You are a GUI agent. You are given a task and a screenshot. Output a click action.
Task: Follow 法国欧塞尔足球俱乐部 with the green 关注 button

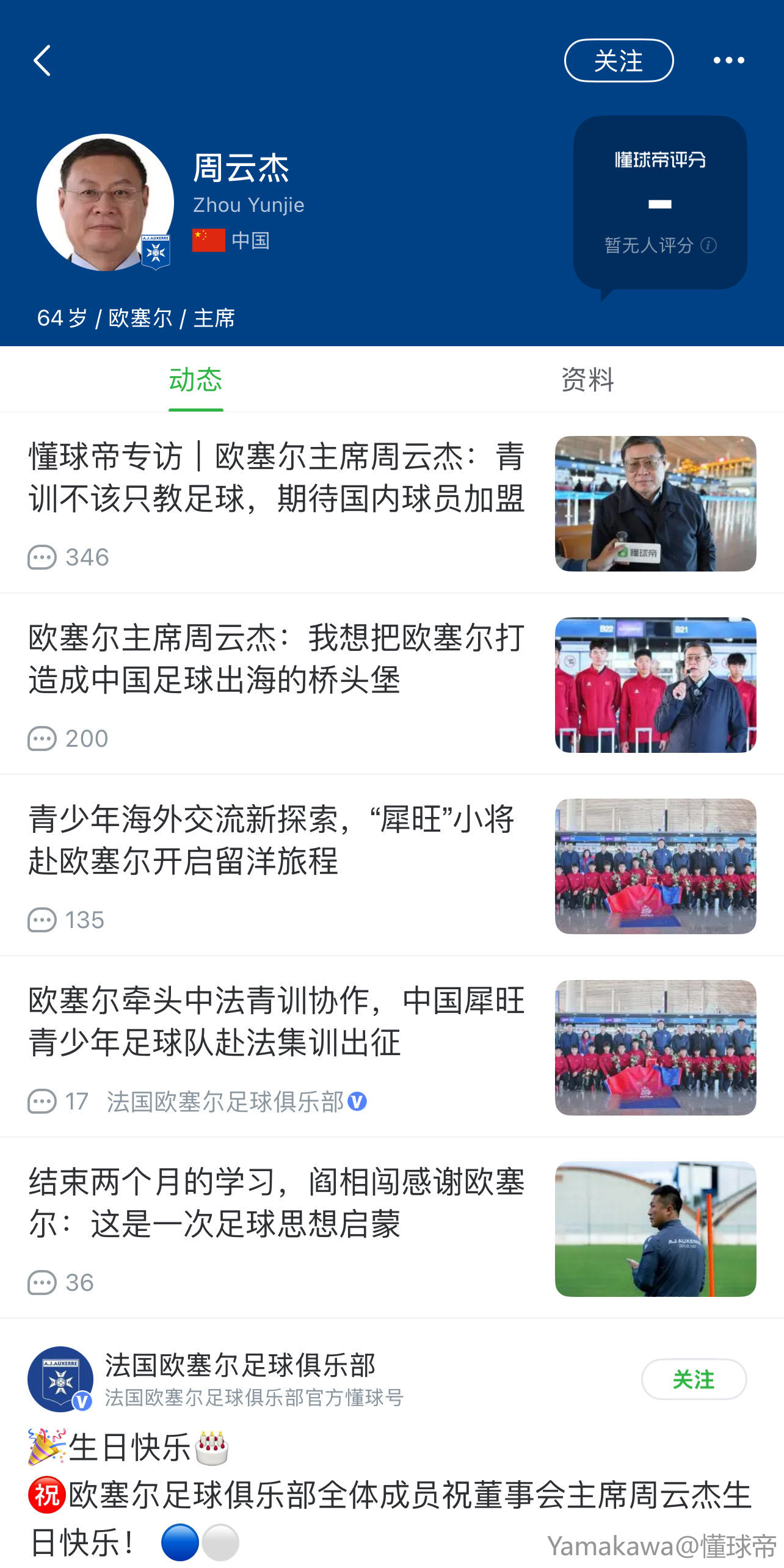tap(694, 1379)
